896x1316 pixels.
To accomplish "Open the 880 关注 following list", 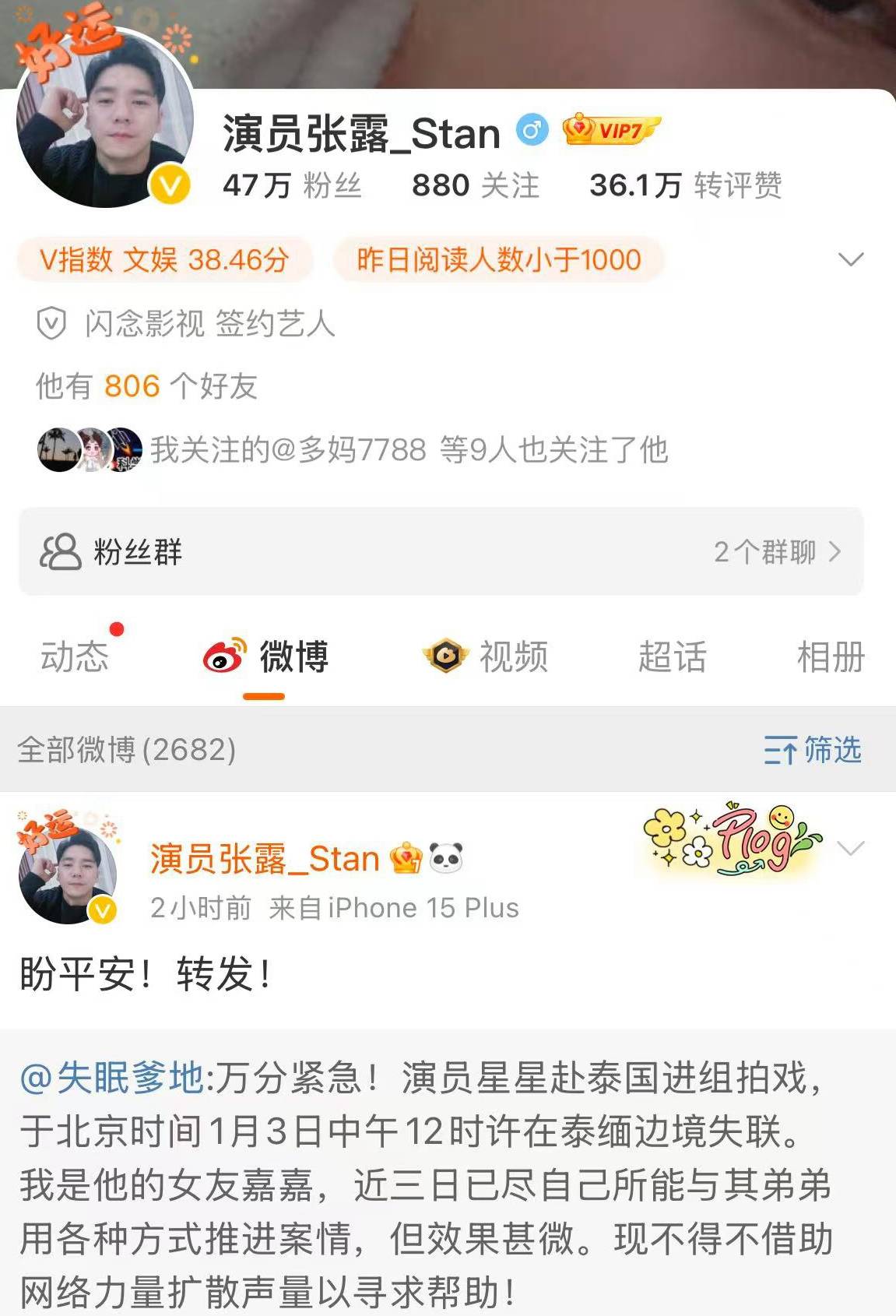I will click(x=475, y=185).
